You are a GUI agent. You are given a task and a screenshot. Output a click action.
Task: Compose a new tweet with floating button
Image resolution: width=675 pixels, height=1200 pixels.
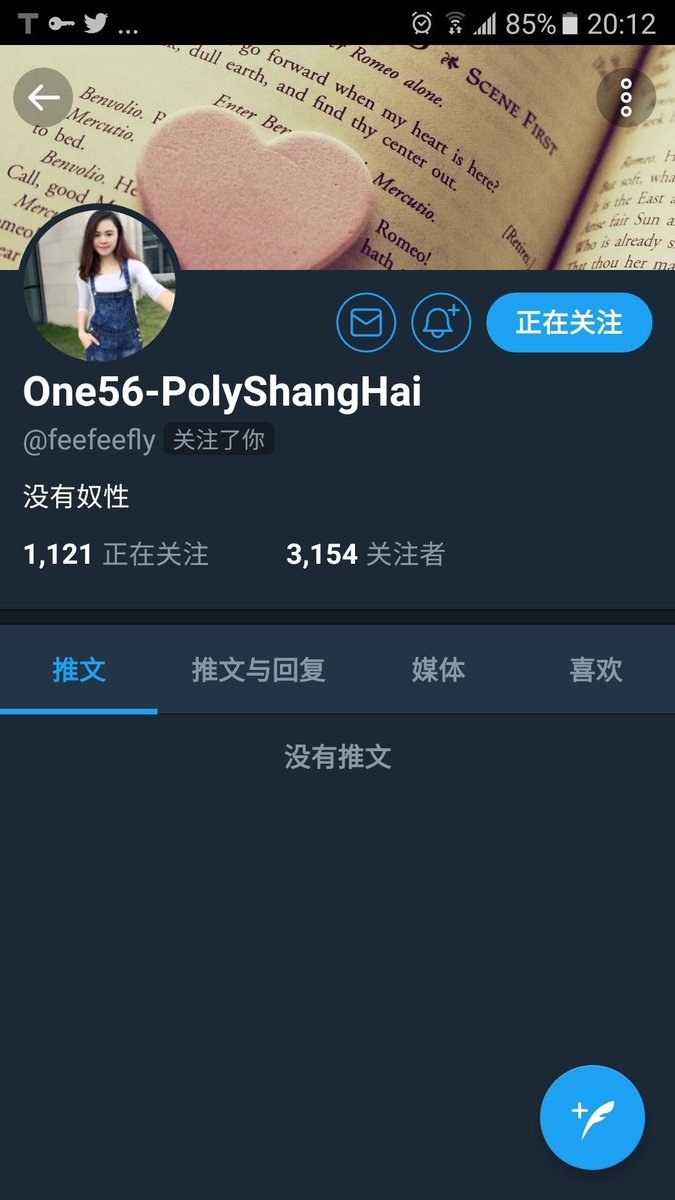tap(592, 1117)
